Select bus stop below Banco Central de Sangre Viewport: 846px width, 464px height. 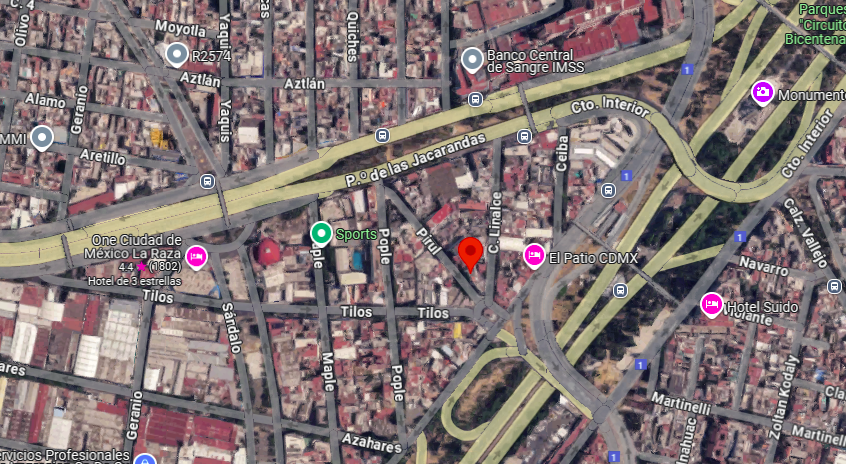click(x=475, y=100)
